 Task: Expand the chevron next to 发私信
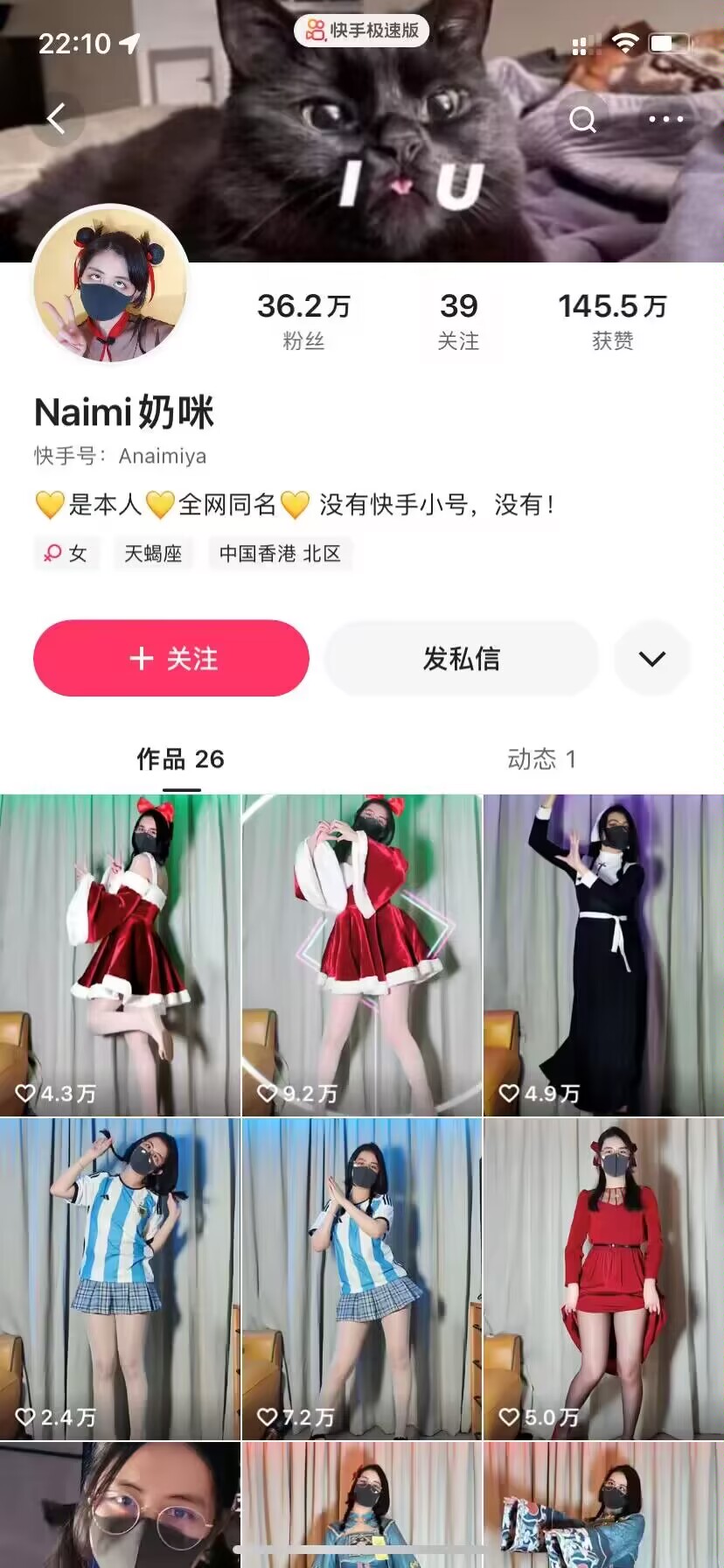tap(652, 659)
